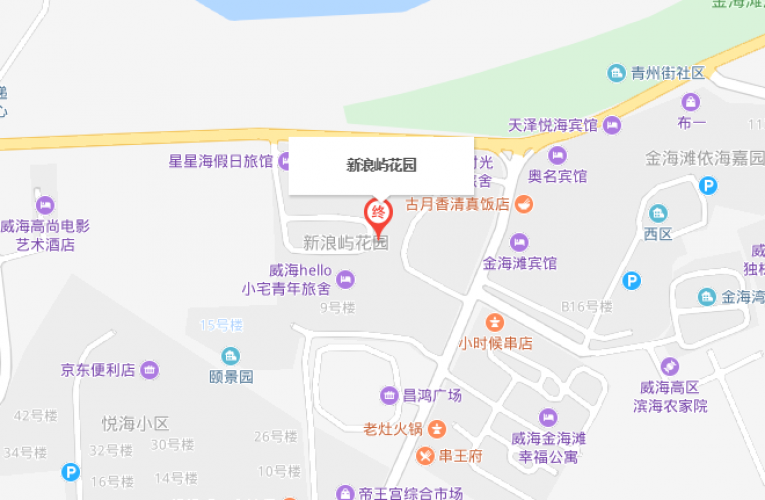Select the 金海滩宾馆 hotel marker

[x=519, y=243]
